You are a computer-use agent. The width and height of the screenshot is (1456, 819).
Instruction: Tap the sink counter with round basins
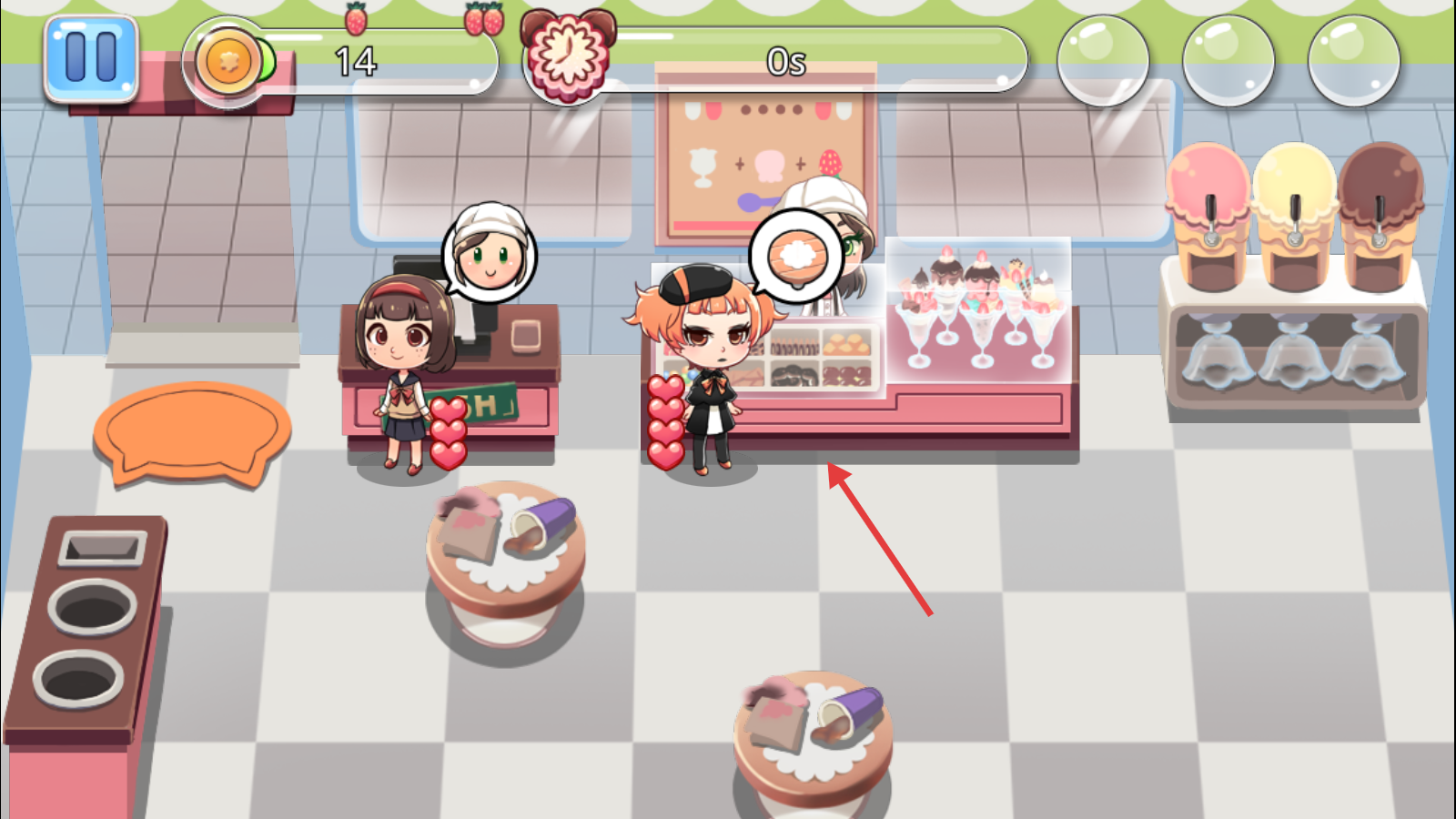point(86,637)
